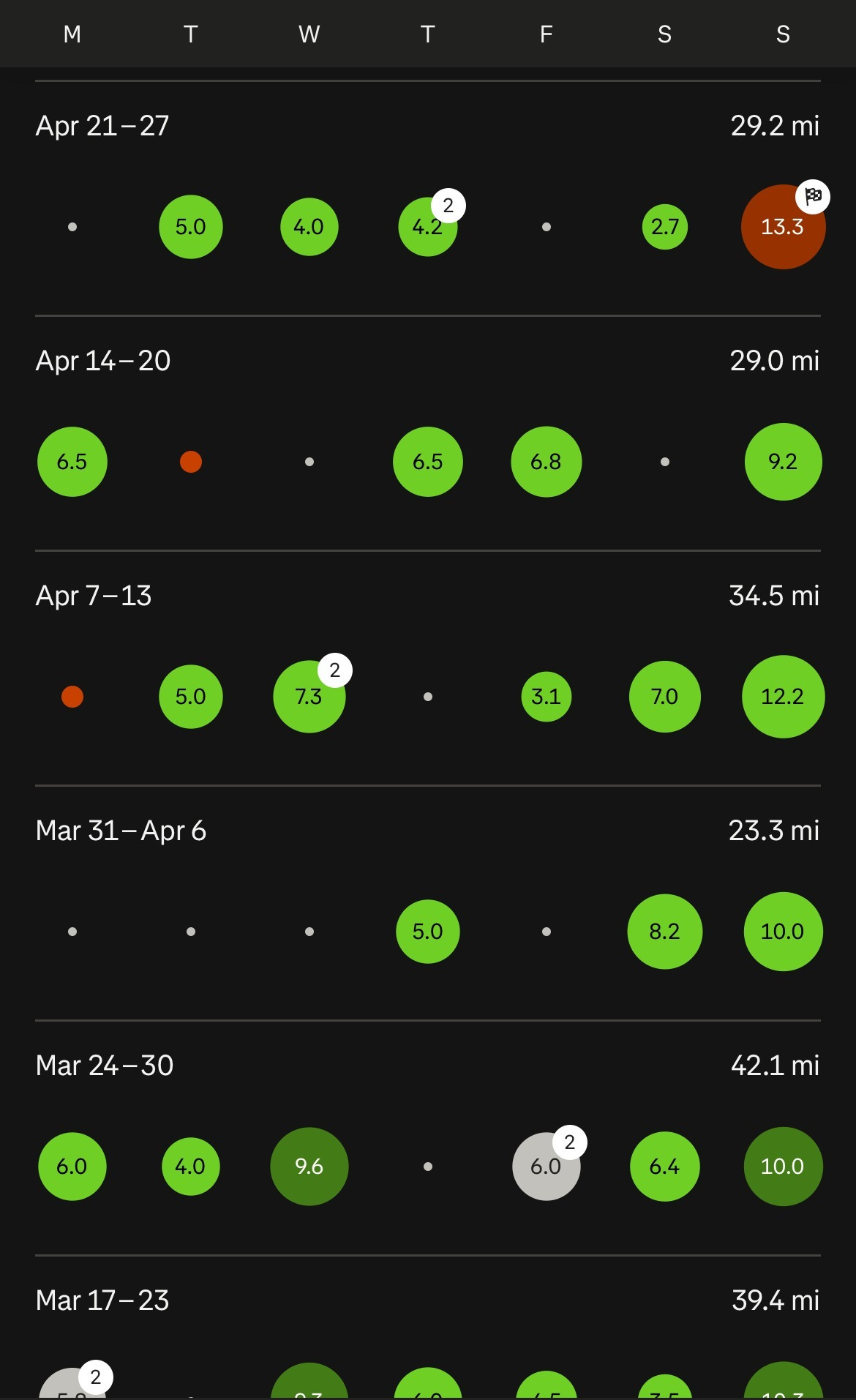
Task: Open the 9.2 mile Sunday run in Apr 14–20
Action: [783, 462]
